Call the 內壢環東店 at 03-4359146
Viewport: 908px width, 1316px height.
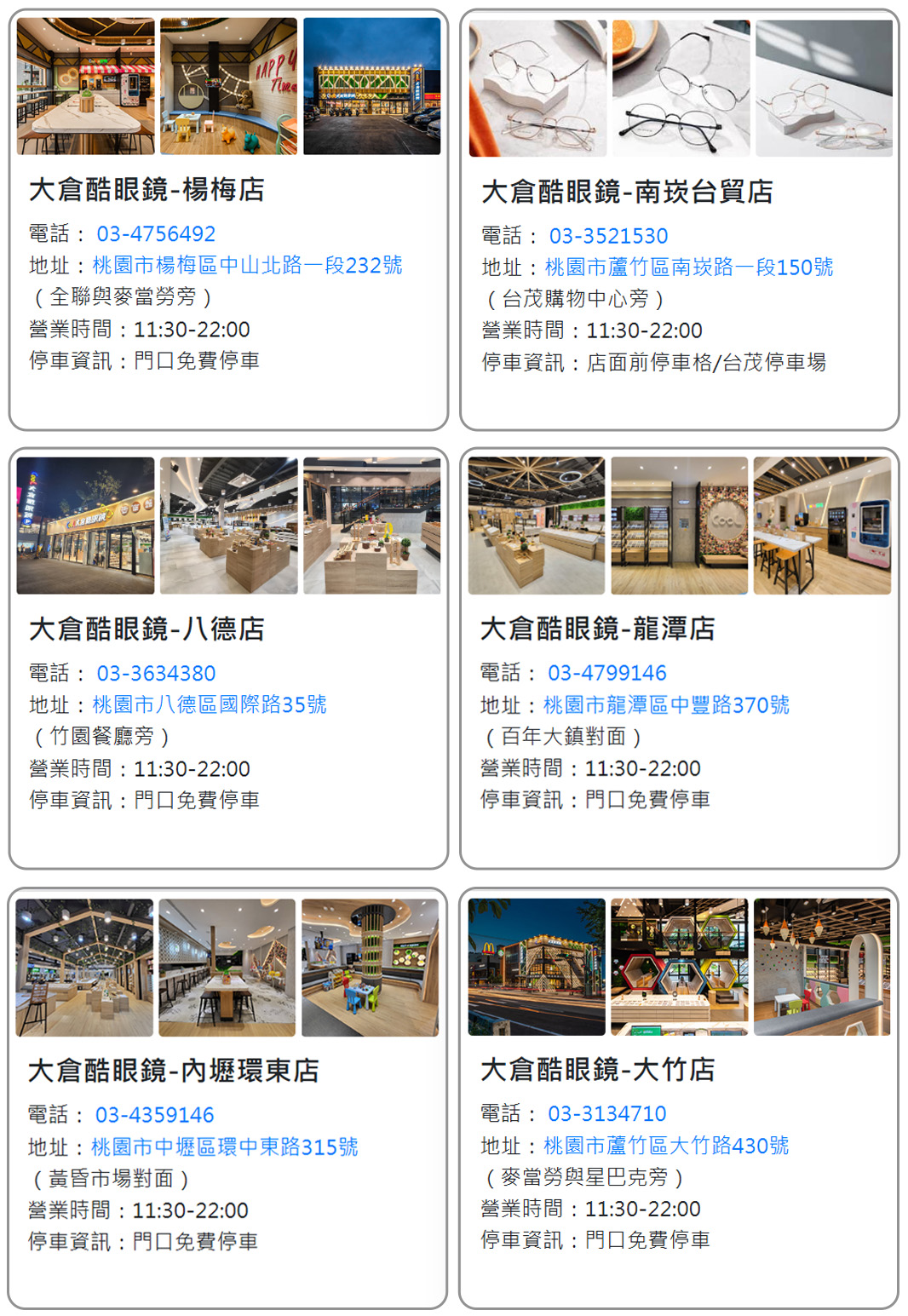154,1114
